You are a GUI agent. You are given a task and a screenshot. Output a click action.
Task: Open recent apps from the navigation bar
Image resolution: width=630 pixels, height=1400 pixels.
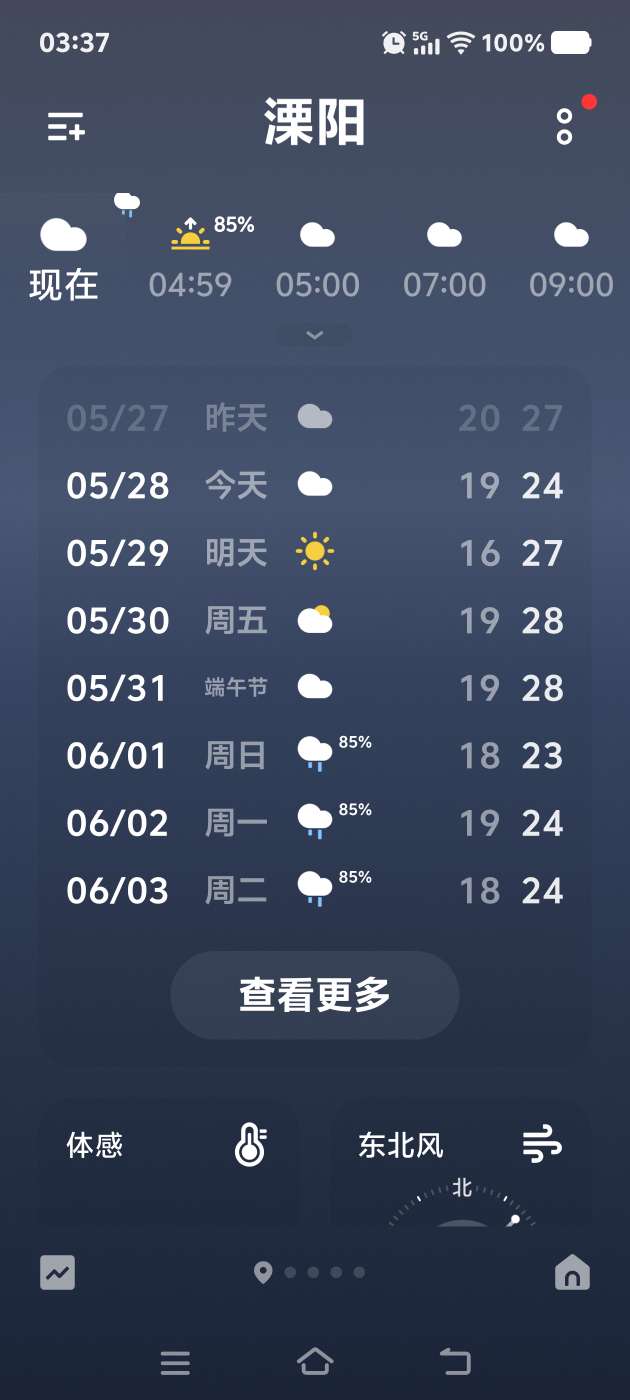pyautogui.click(x=175, y=1362)
